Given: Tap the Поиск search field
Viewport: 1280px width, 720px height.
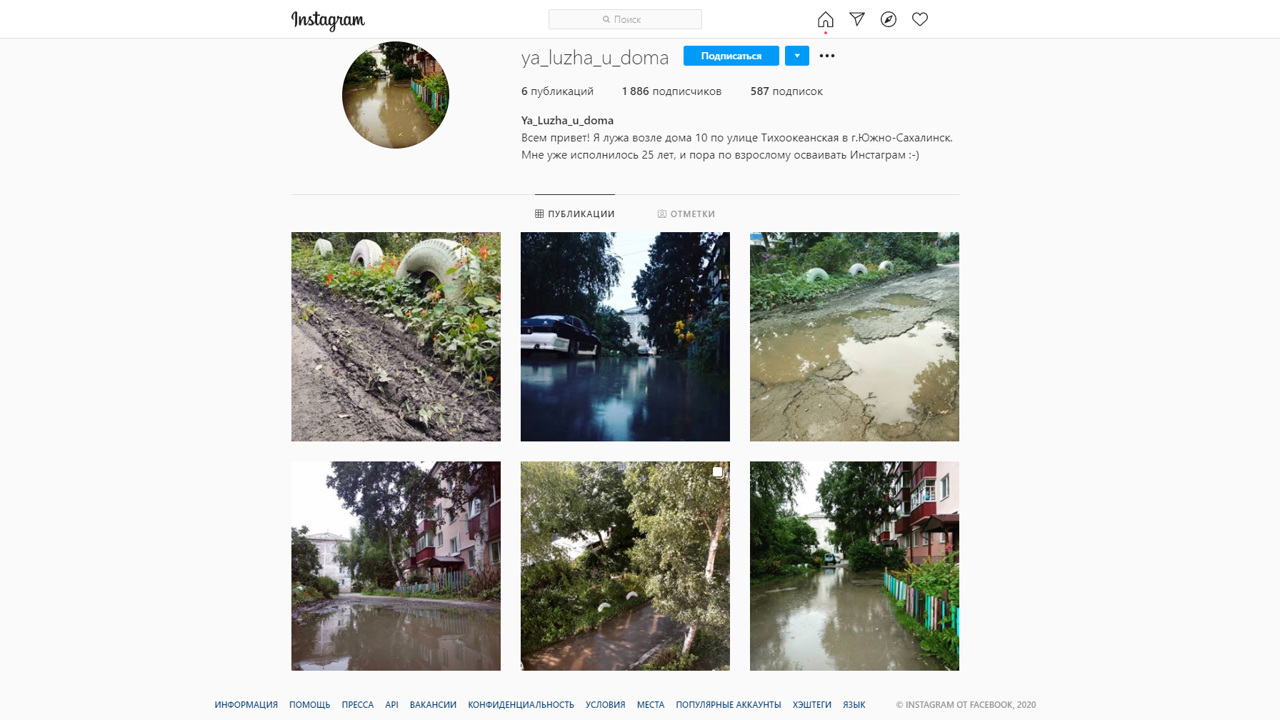Looking at the screenshot, I should coord(625,19).
